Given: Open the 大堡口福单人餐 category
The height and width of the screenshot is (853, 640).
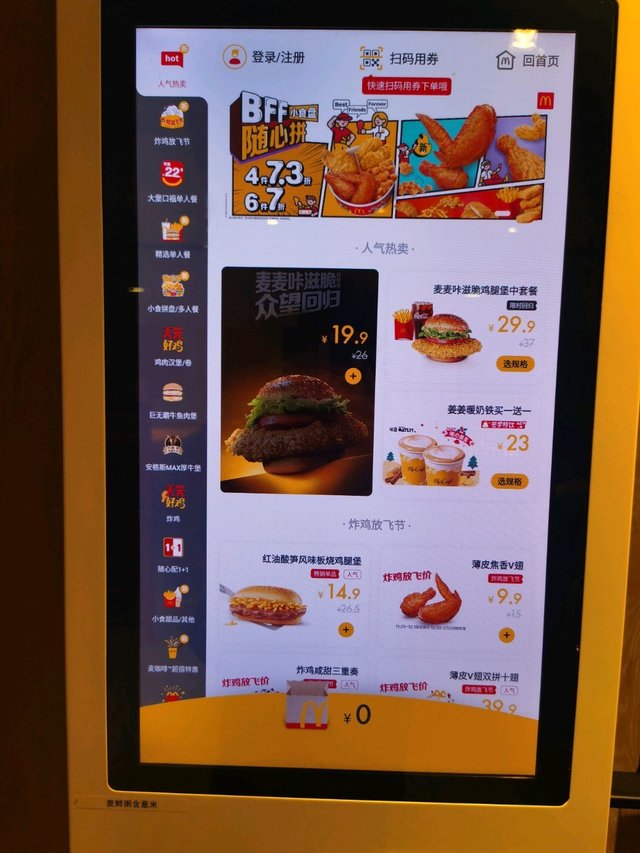Looking at the screenshot, I should click(x=172, y=182).
